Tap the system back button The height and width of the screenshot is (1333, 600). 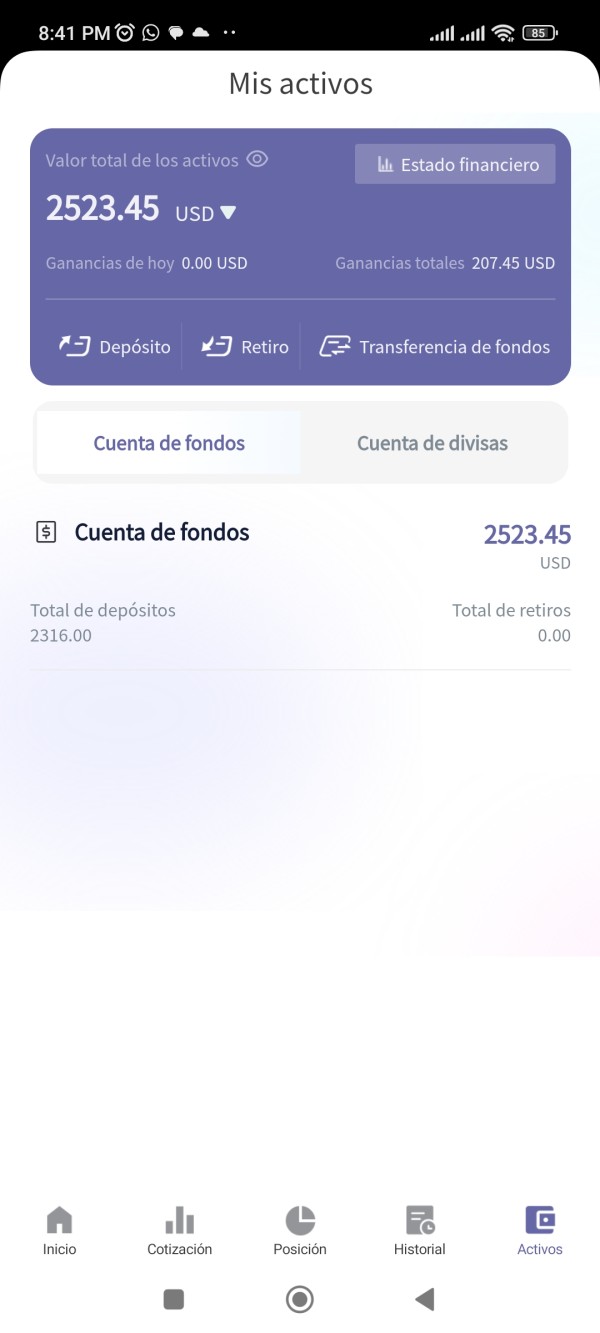[x=425, y=1299]
